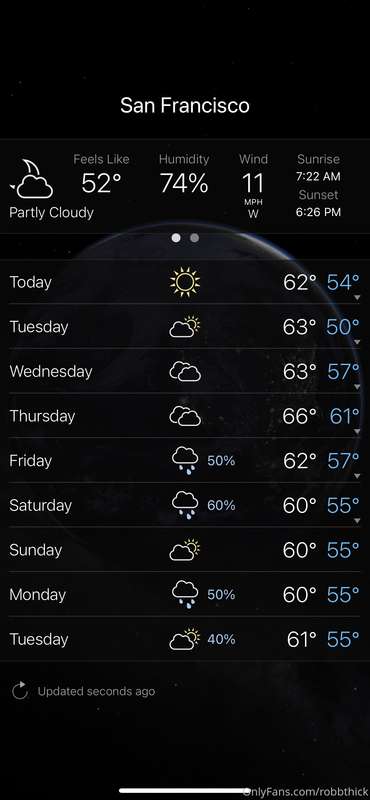The width and height of the screenshot is (370, 800).
Task: Switch to the second page indicator dot
Action: coord(194,238)
